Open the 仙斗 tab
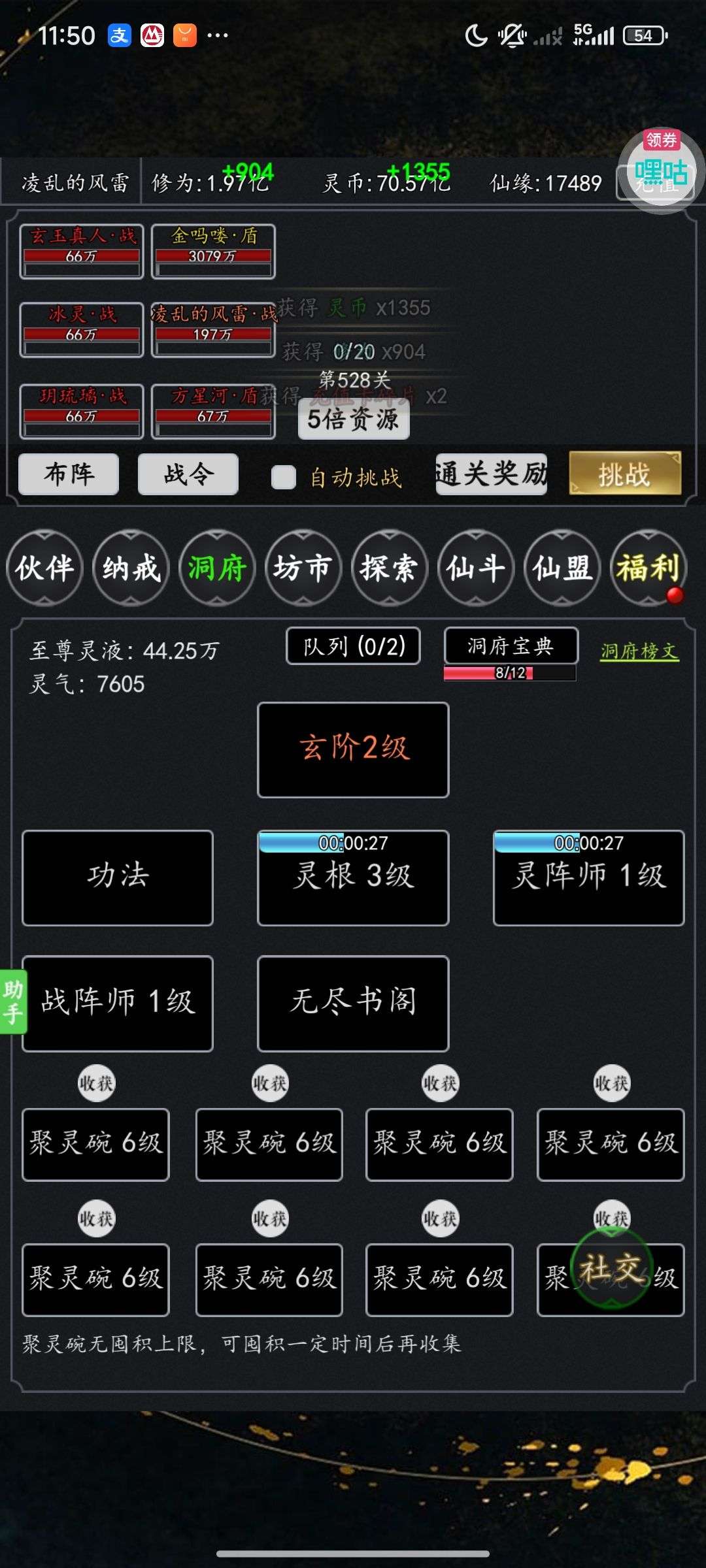 475,568
